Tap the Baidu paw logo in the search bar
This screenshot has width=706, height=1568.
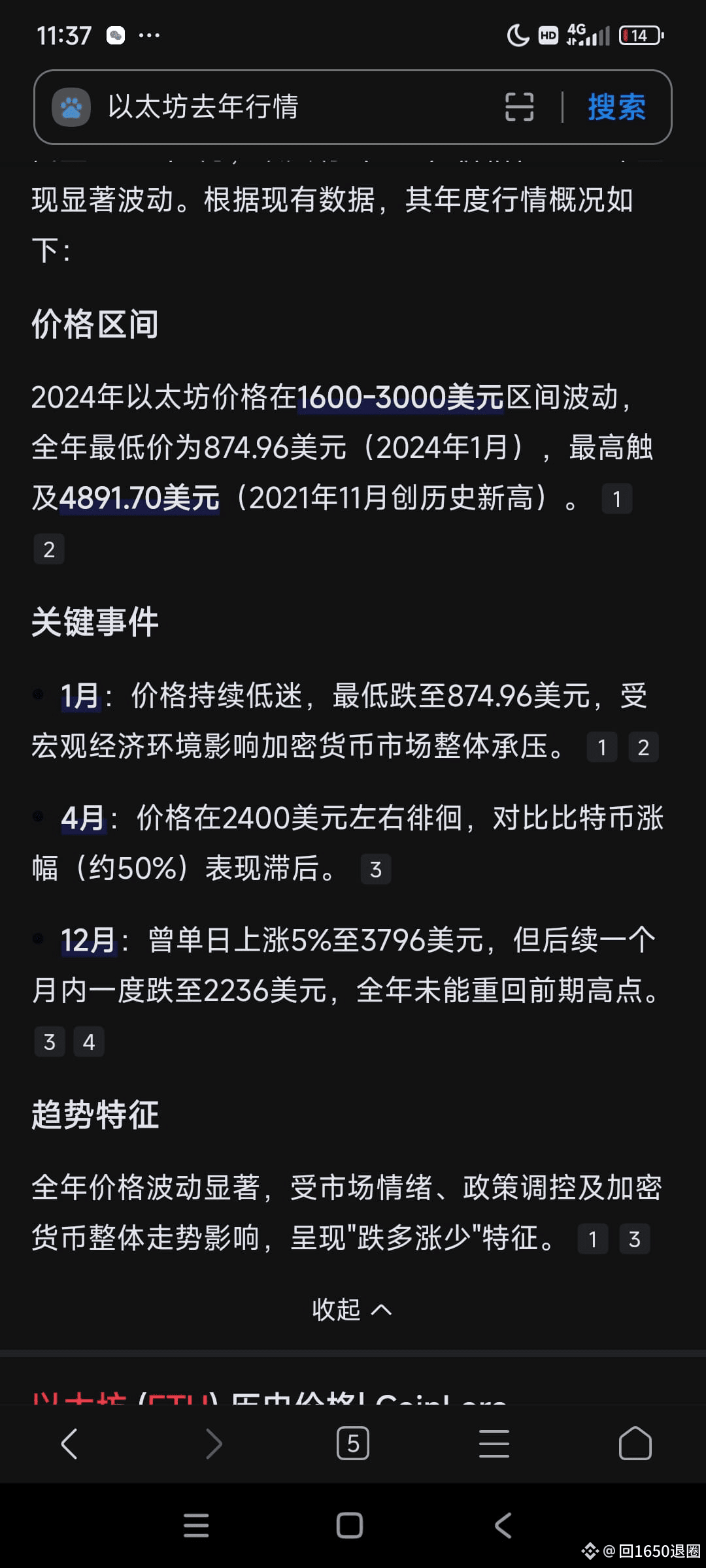pyautogui.click(x=72, y=107)
